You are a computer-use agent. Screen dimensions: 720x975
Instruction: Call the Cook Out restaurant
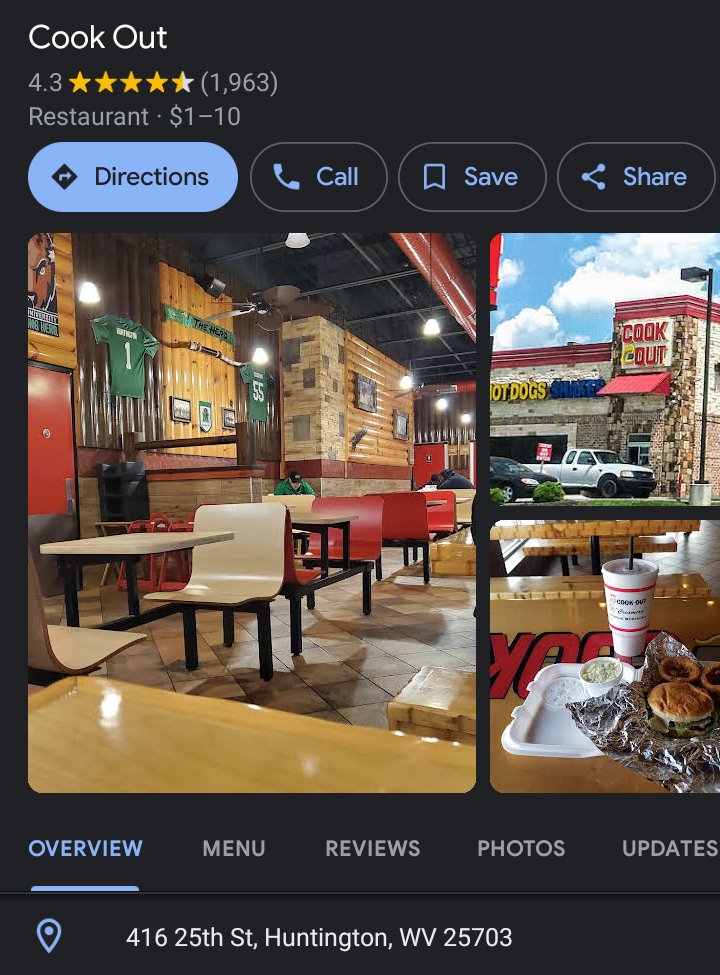coord(318,177)
